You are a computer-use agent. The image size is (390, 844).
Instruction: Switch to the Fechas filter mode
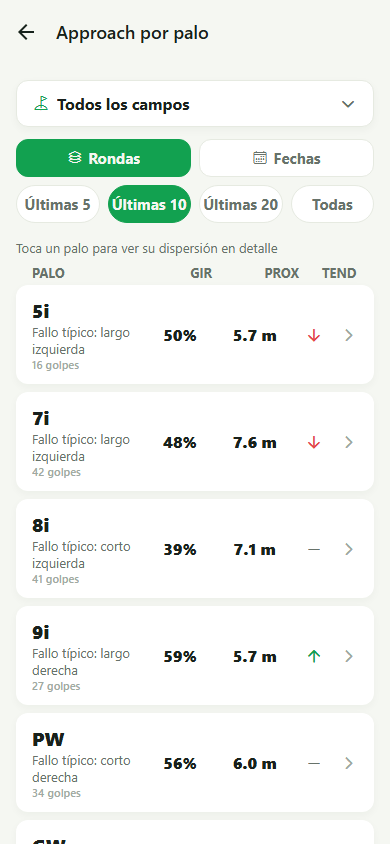(286, 158)
